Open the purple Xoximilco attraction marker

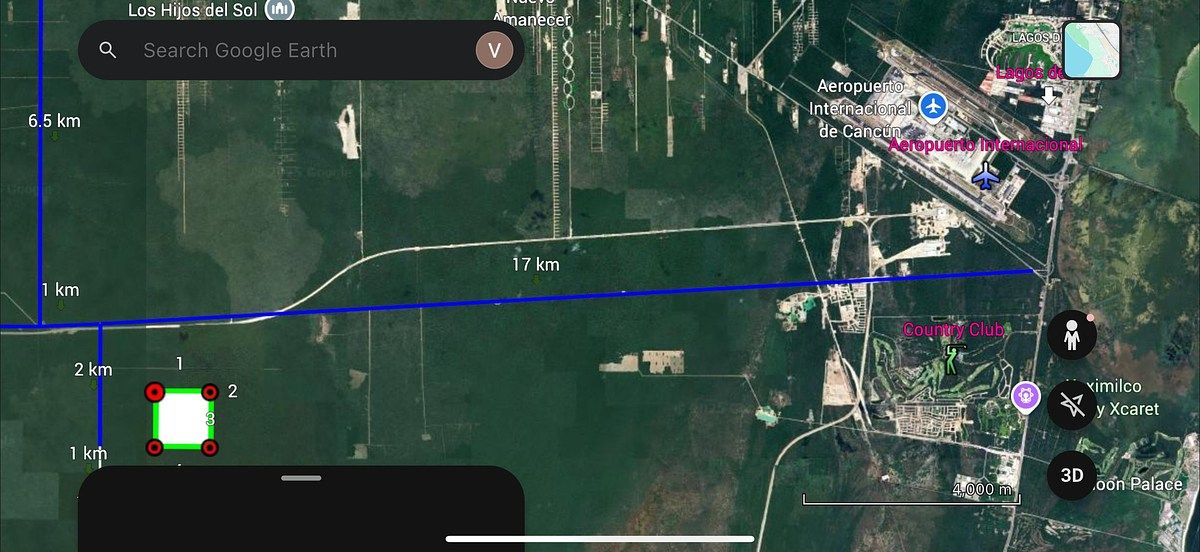(x=1024, y=396)
